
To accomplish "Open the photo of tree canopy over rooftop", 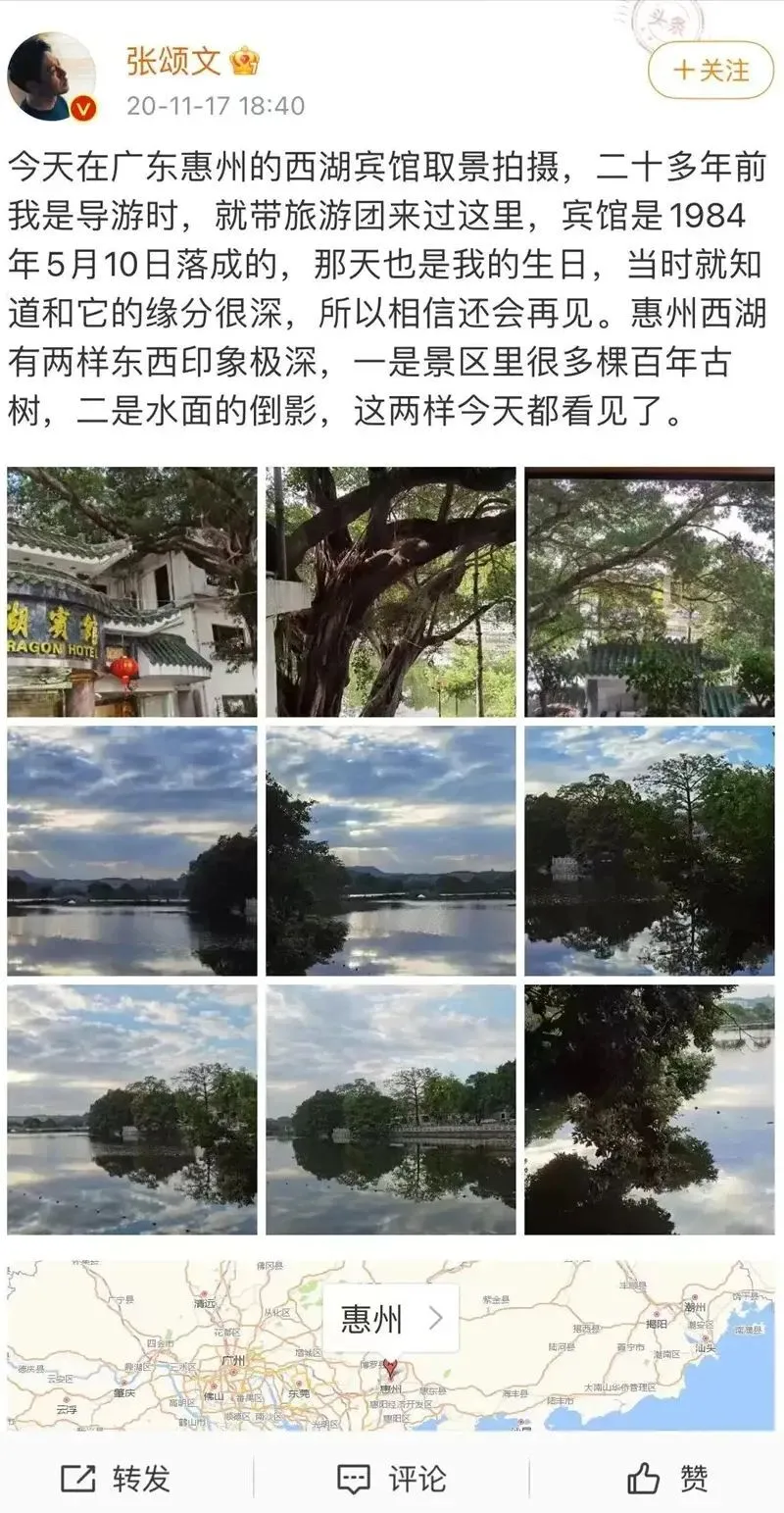I will 649,592.
